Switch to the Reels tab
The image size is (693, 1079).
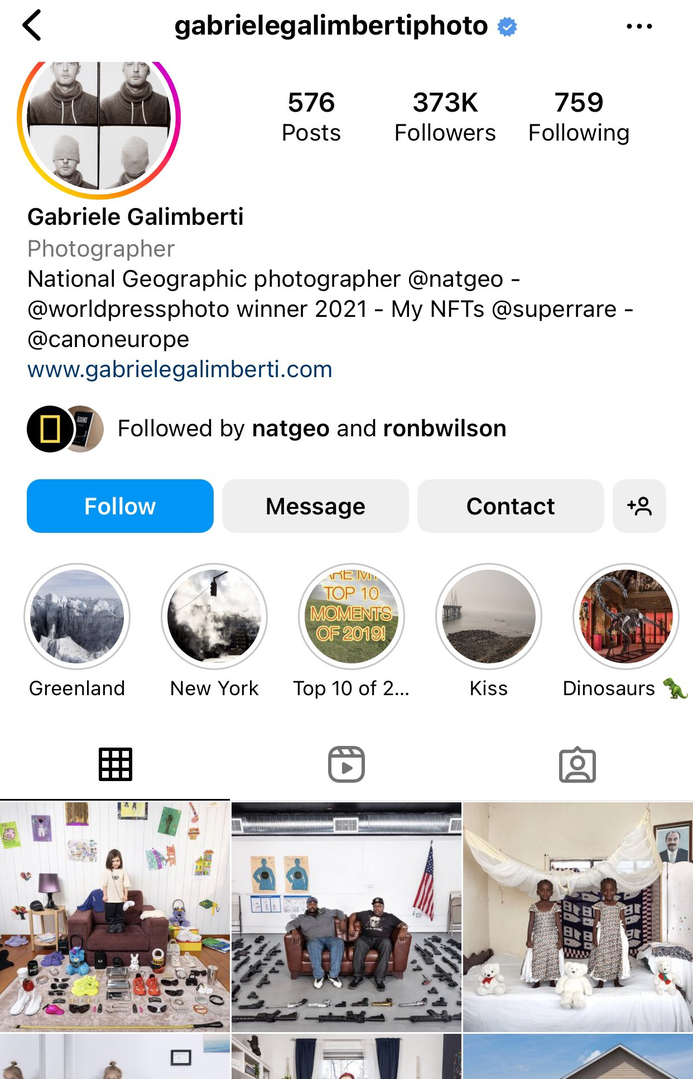point(346,765)
